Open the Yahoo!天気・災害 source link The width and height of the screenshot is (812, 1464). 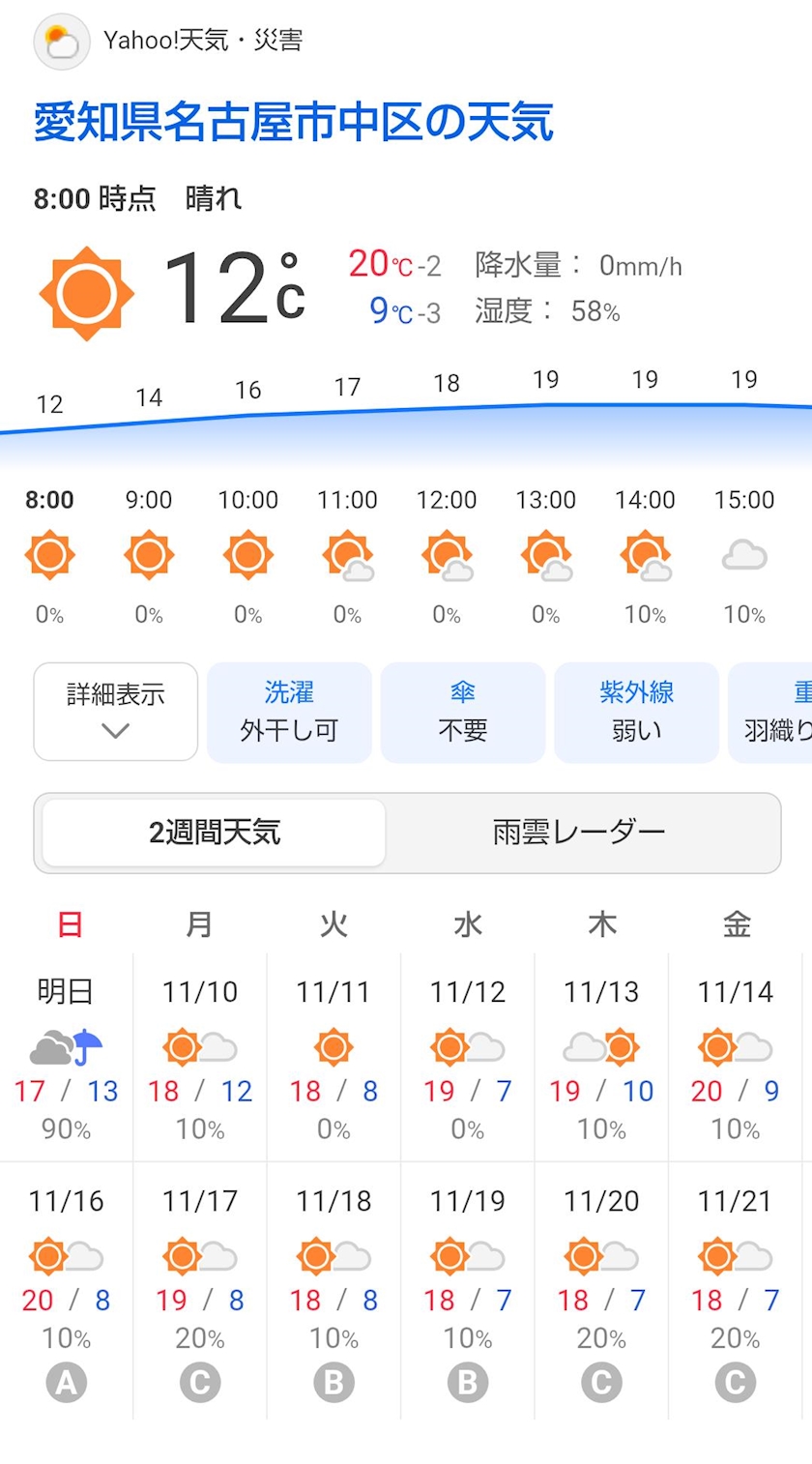pyautogui.click(x=202, y=41)
